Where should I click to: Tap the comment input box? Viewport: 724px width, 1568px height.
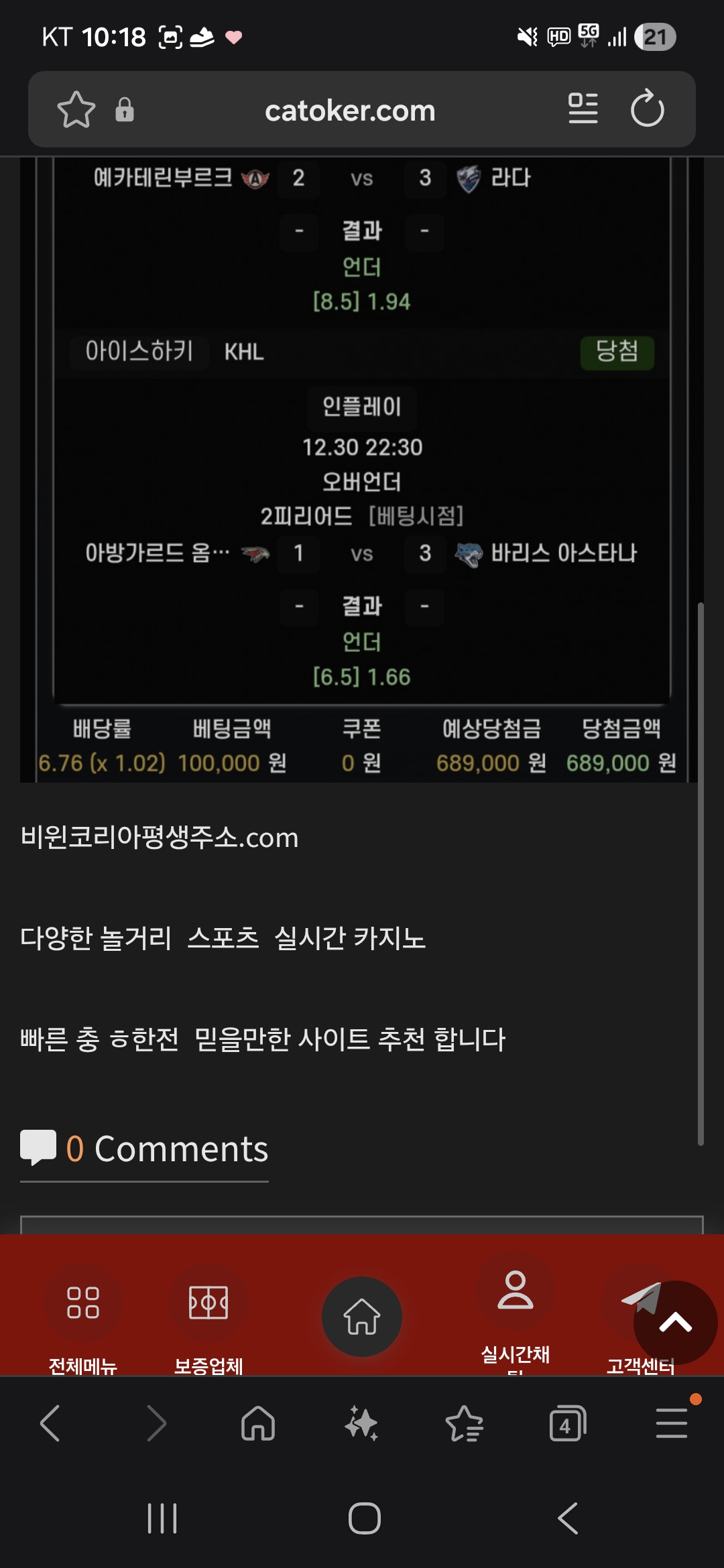[362, 1225]
